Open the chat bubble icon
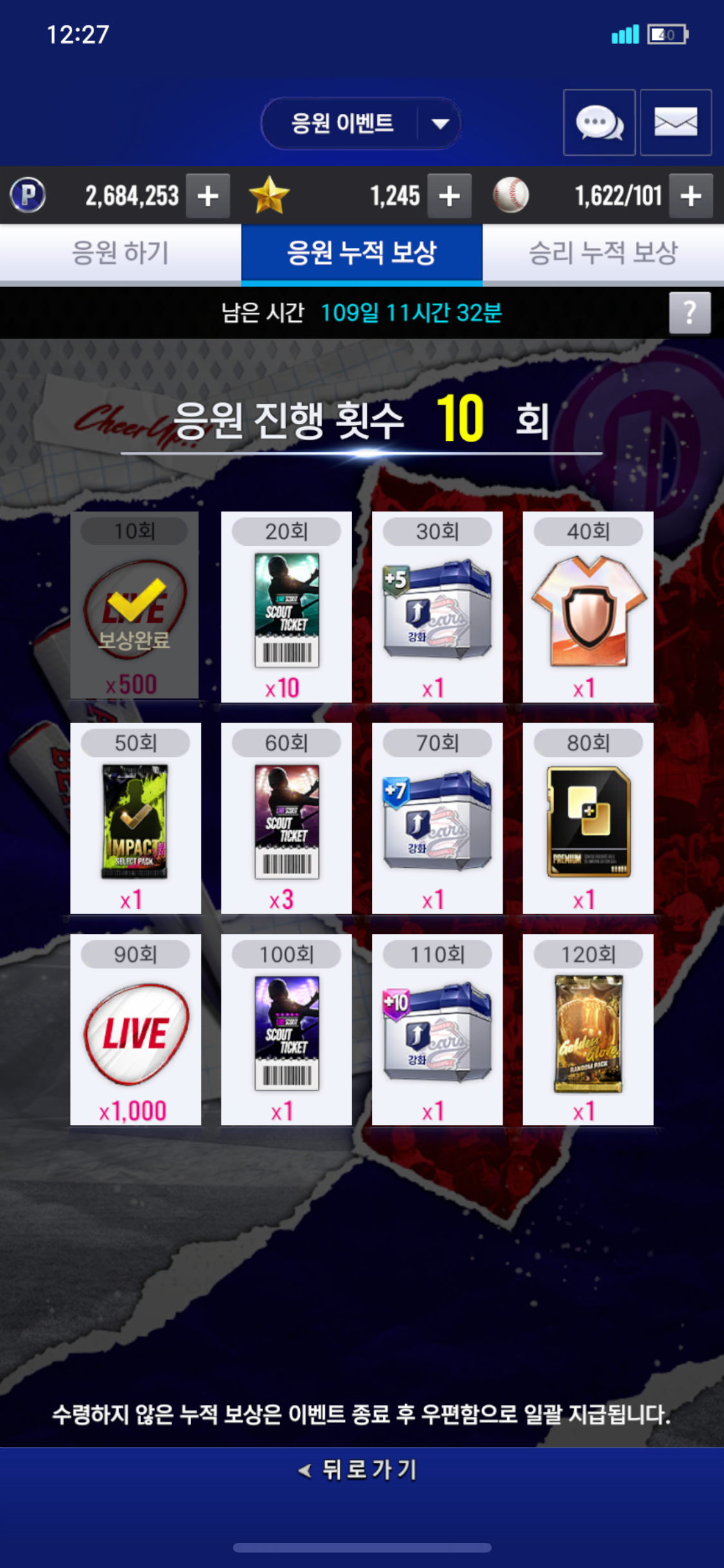The image size is (724, 1568). click(599, 122)
